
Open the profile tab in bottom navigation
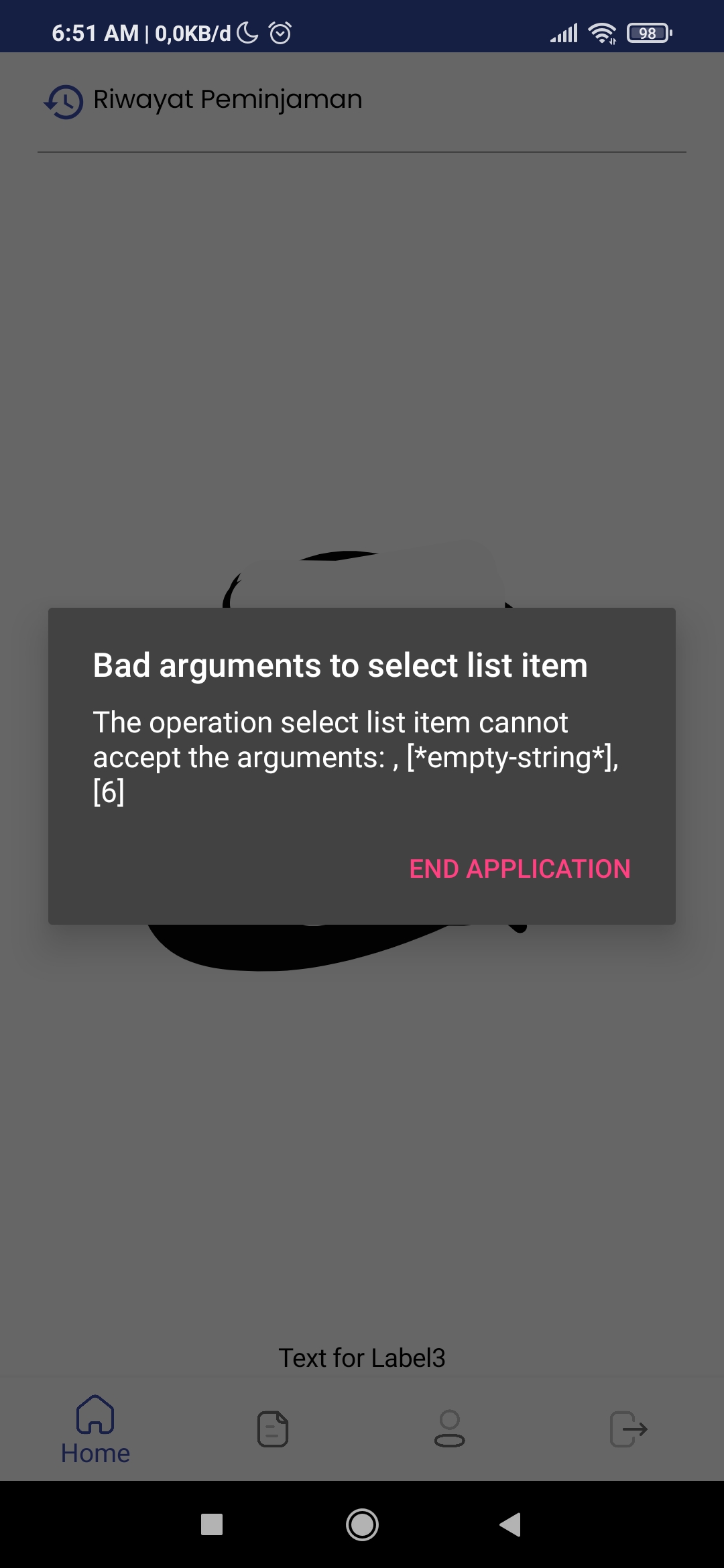click(x=449, y=1429)
